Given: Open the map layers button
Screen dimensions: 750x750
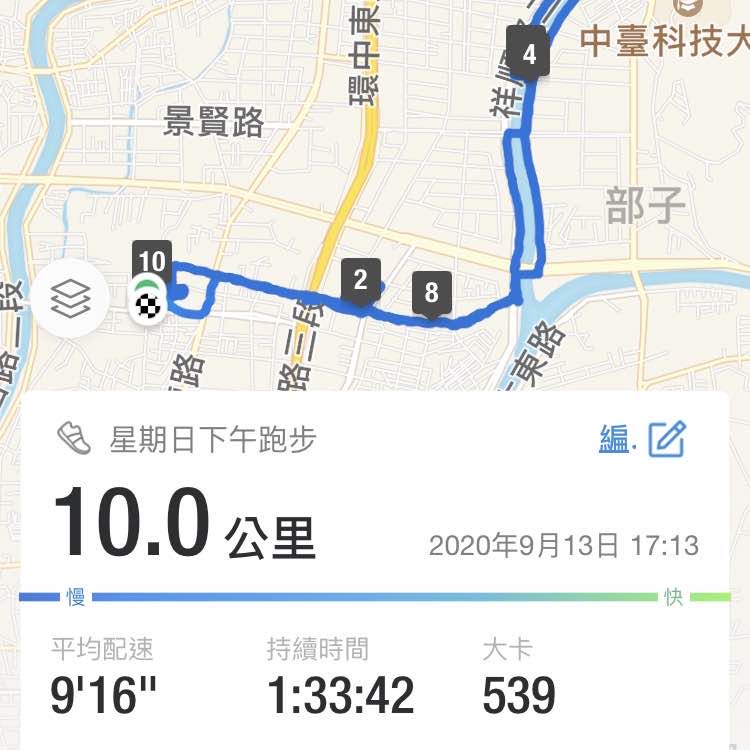Looking at the screenshot, I should (x=70, y=298).
